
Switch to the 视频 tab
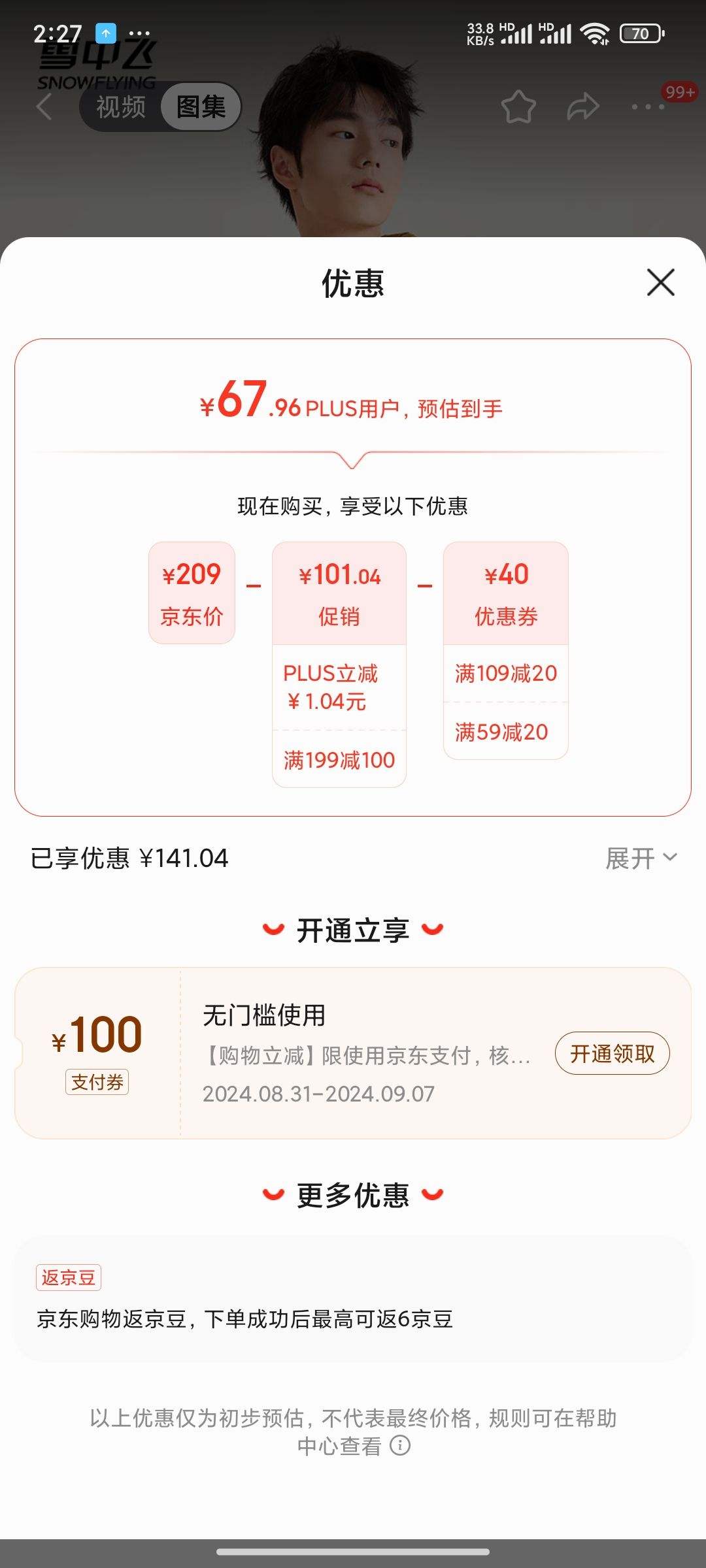coord(121,106)
